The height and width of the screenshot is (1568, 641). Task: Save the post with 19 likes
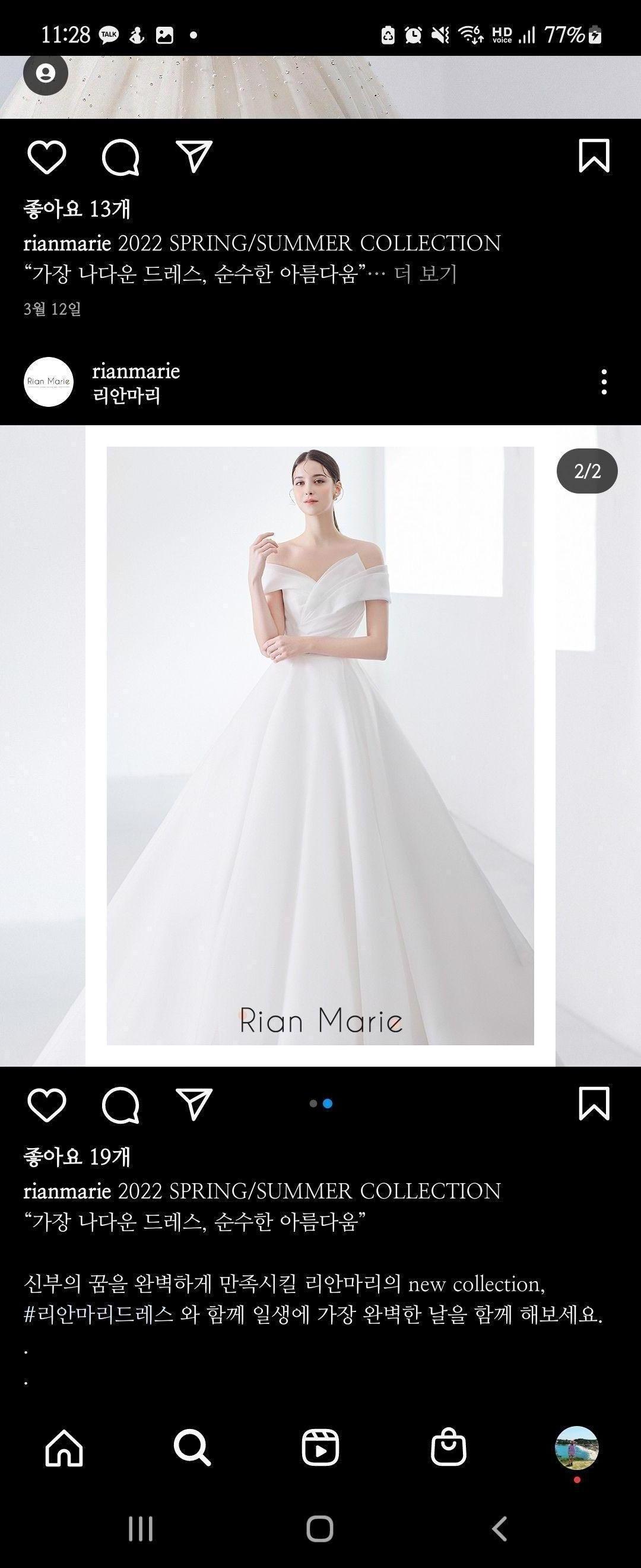click(594, 1103)
